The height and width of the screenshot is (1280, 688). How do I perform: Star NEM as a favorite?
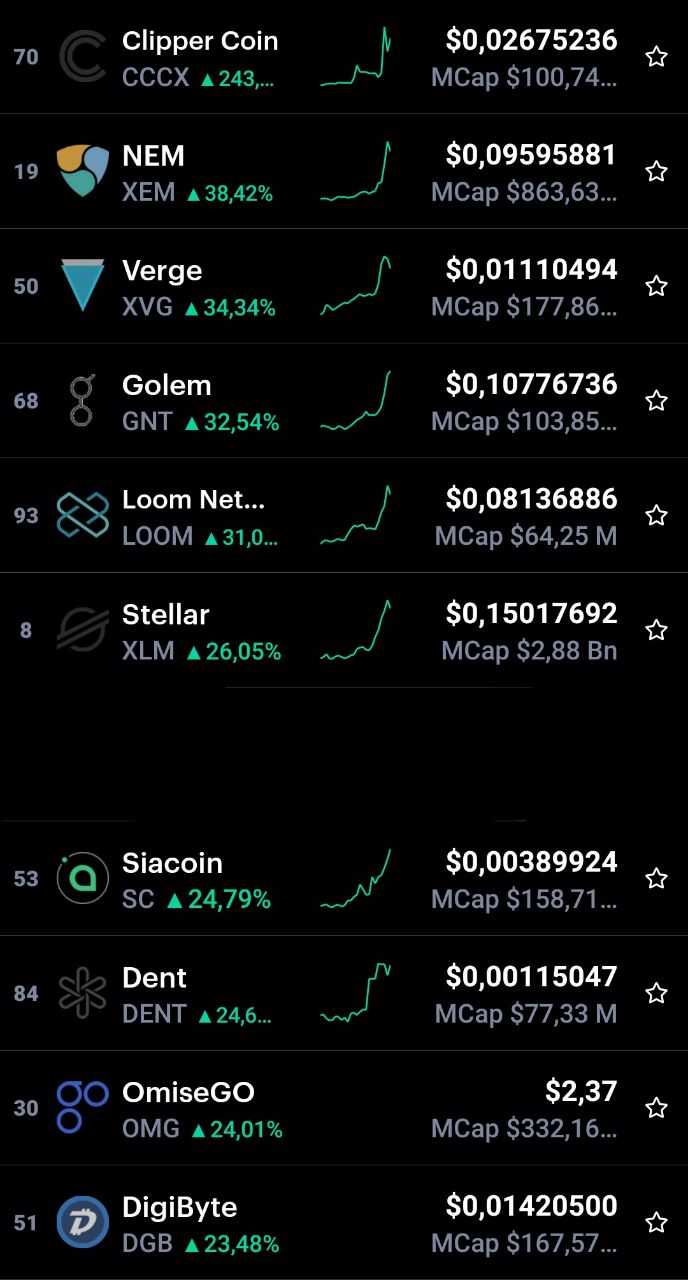click(656, 171)
